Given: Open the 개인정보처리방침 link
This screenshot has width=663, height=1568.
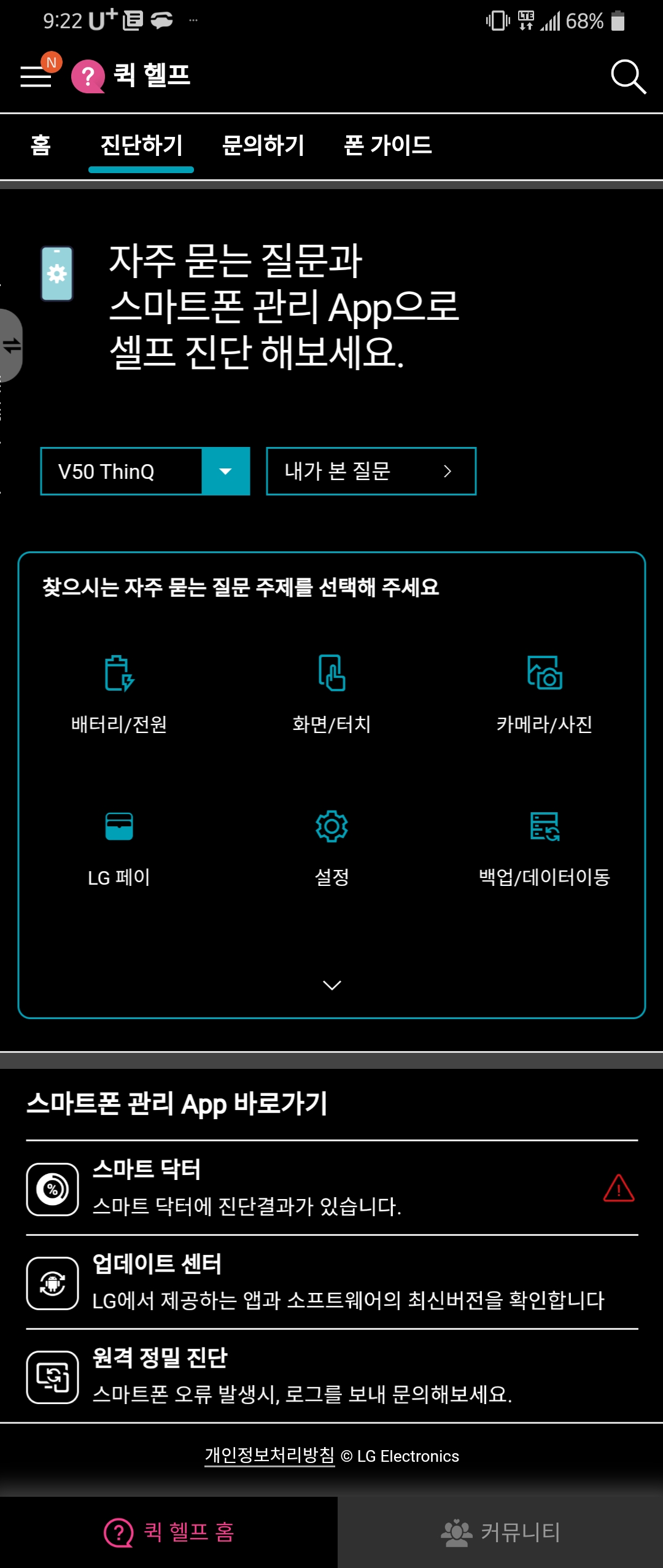Looking at the screenshot, I should click(269, 1456).
